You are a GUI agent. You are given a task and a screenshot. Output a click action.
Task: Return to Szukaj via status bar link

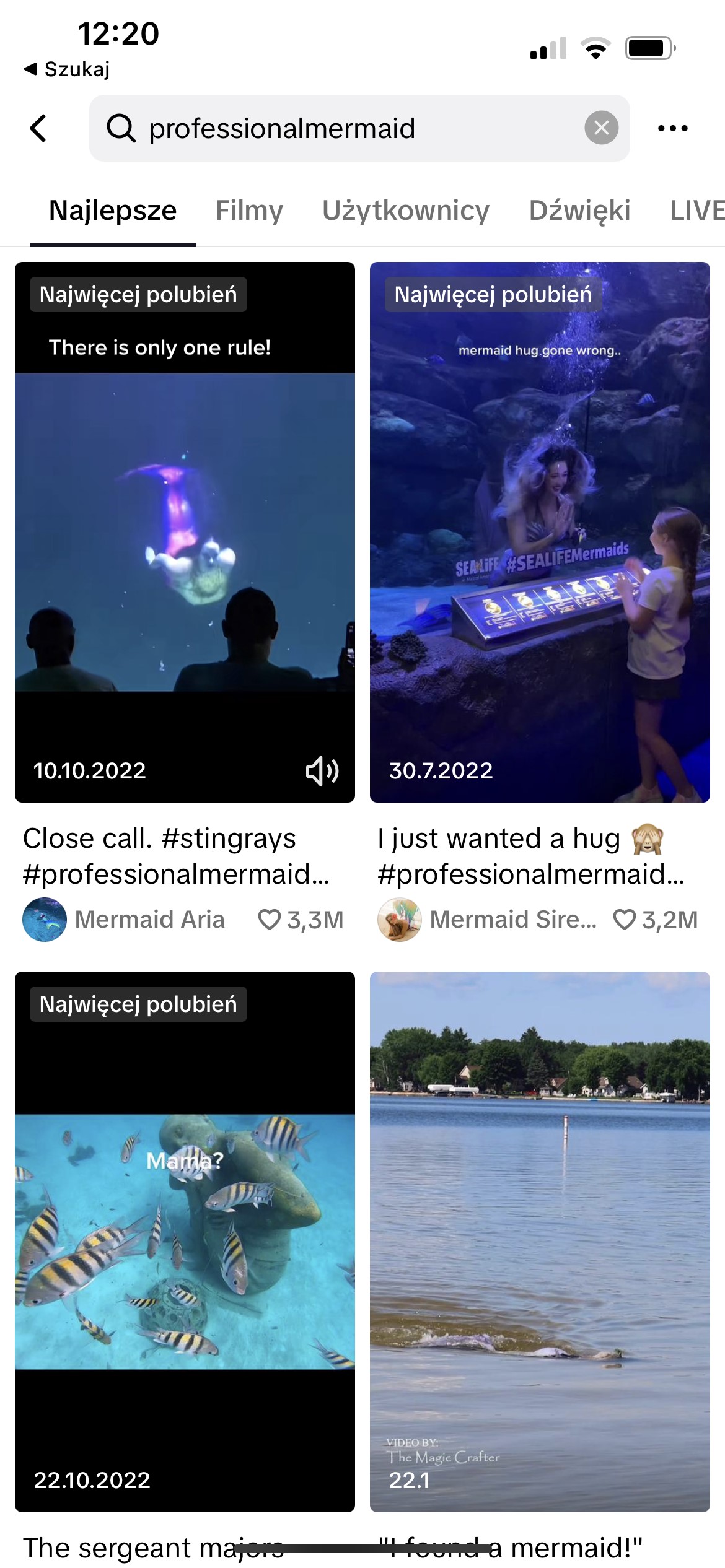pyautogui.click(x=67, y=69)
